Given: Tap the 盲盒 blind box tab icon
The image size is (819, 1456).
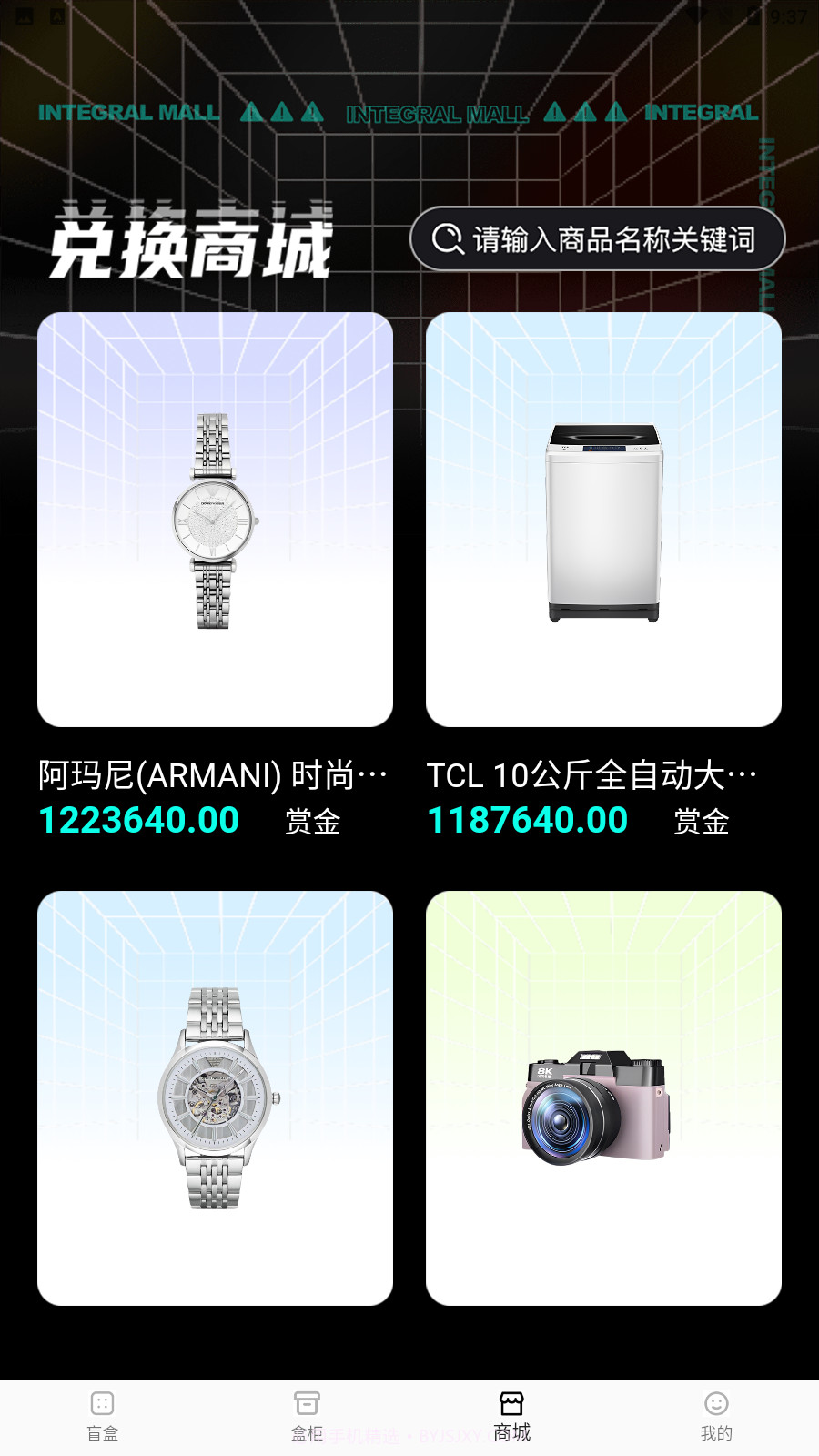Looking at the screenshot, I should [102, 1404].
